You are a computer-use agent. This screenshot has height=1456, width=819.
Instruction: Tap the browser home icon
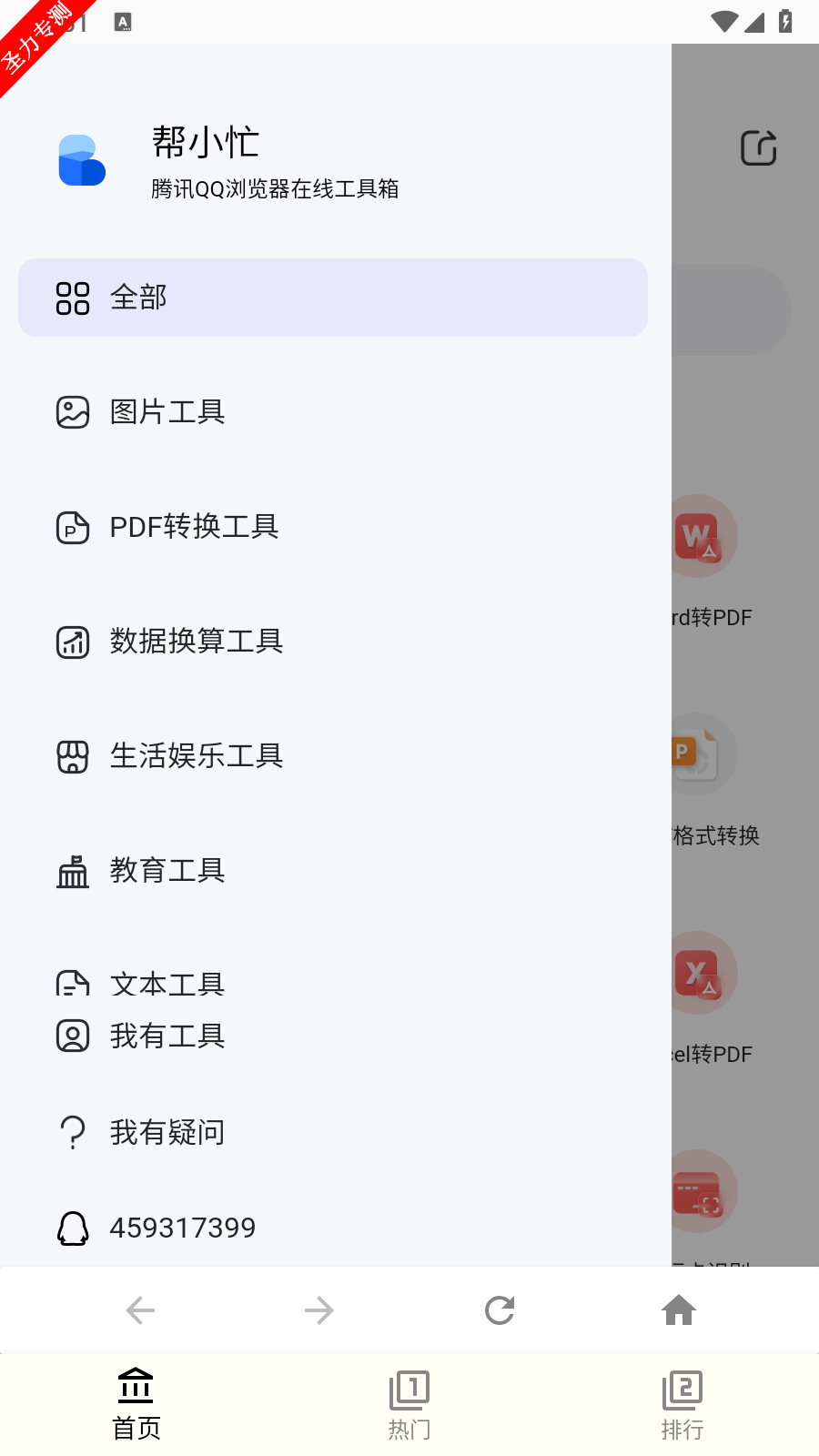679,1310
